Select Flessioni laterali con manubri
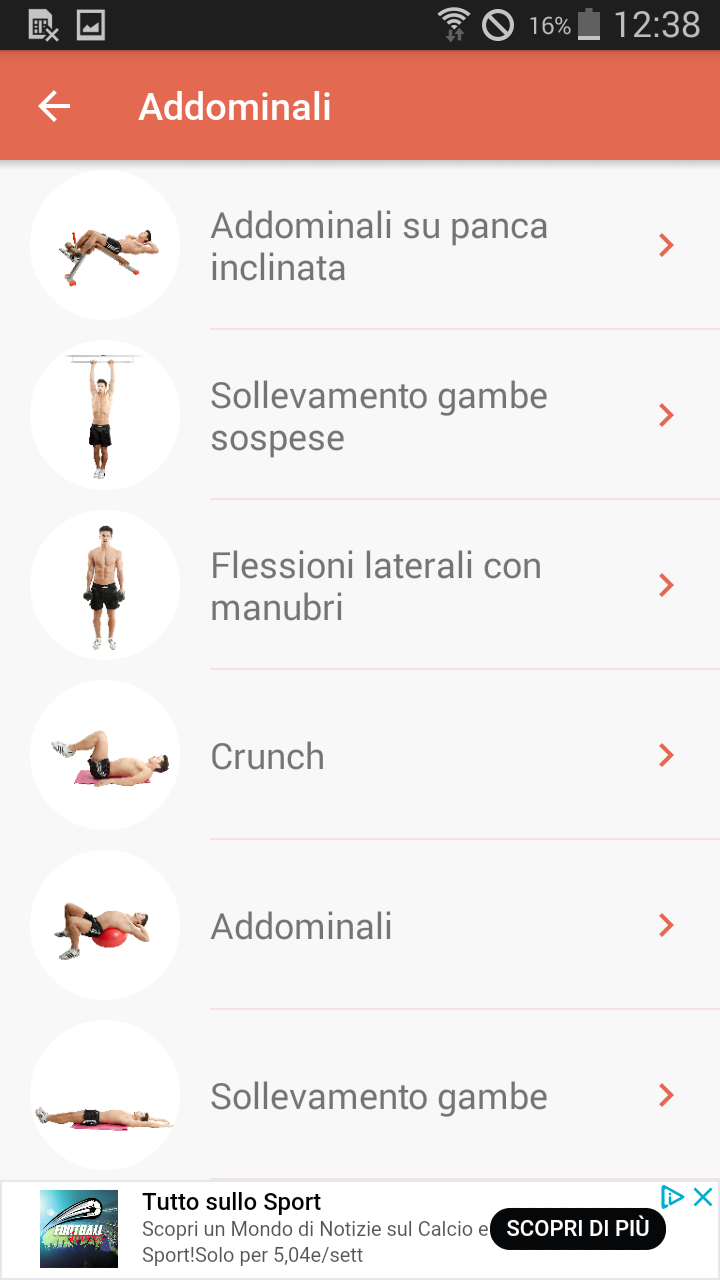The image size is (720, 1280). click(x=360, y=585)
